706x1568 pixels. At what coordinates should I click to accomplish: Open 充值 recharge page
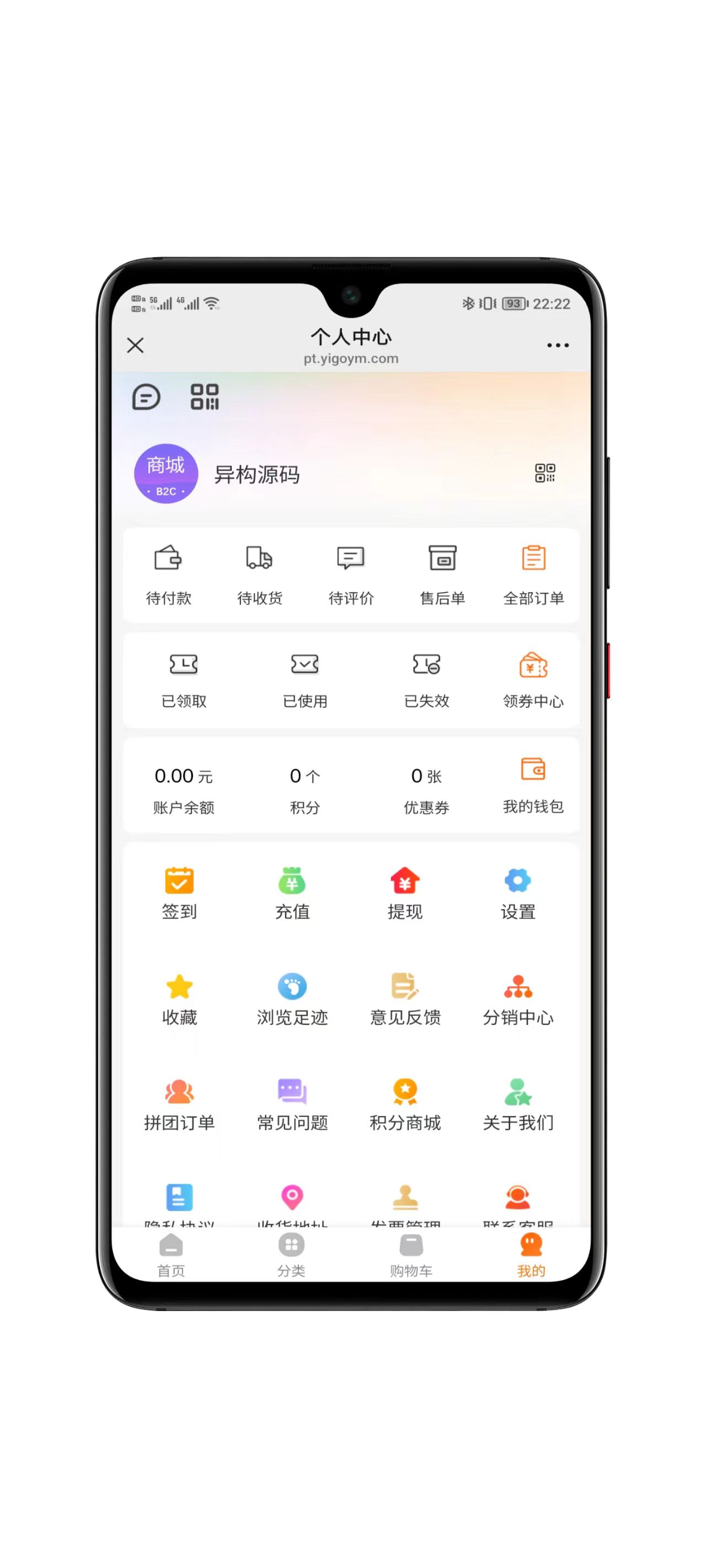(292, 893)
